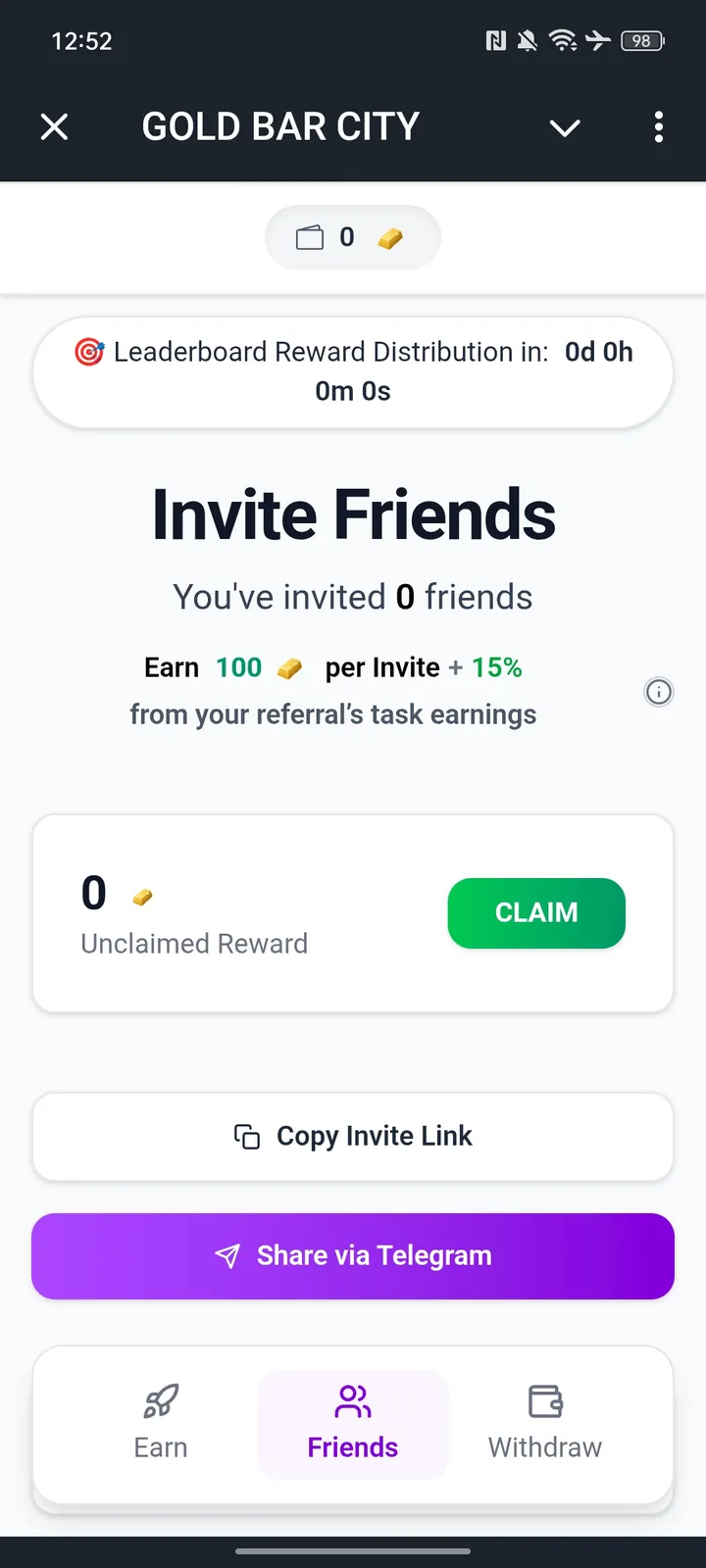Tap the muted notifications bell icon

[x=527, y=41]
